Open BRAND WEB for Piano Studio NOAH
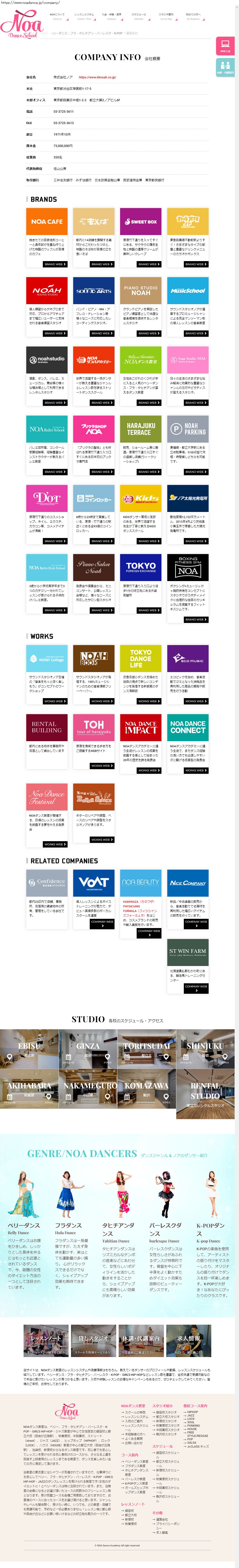The image size is (239, 1568). coord(148,334)
